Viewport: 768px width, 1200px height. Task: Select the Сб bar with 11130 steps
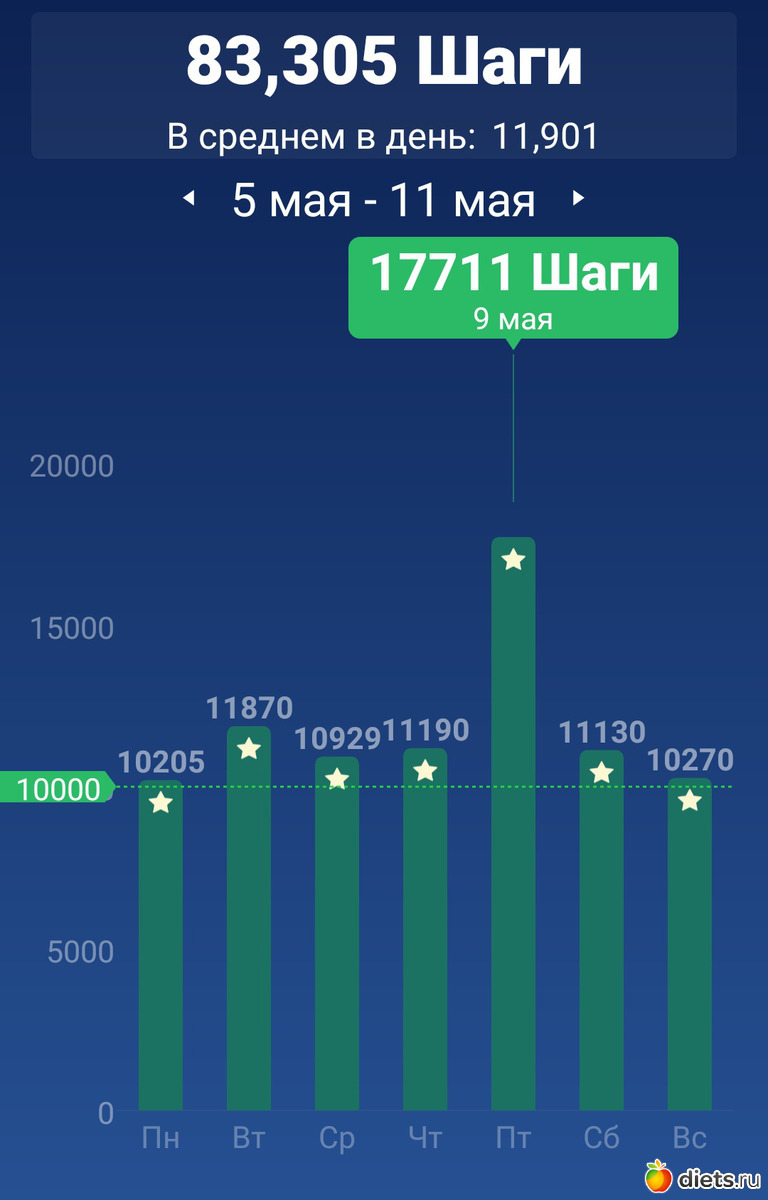(601, 930)
